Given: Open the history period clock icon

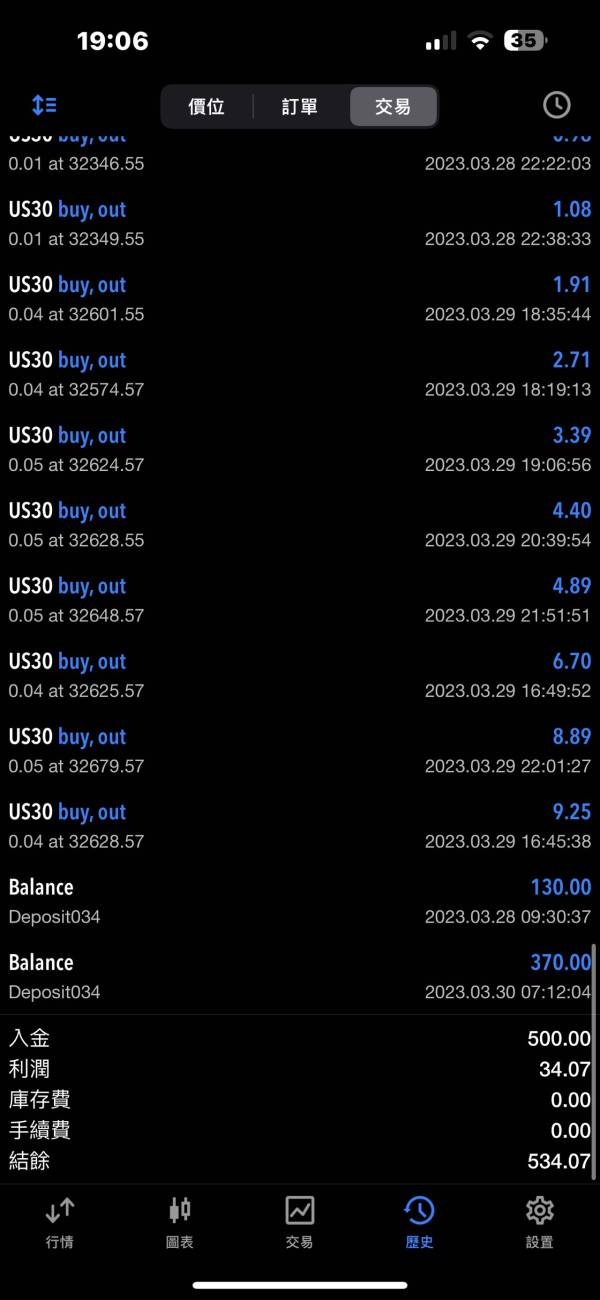Looking at the screenshot, I should point(556,105).
